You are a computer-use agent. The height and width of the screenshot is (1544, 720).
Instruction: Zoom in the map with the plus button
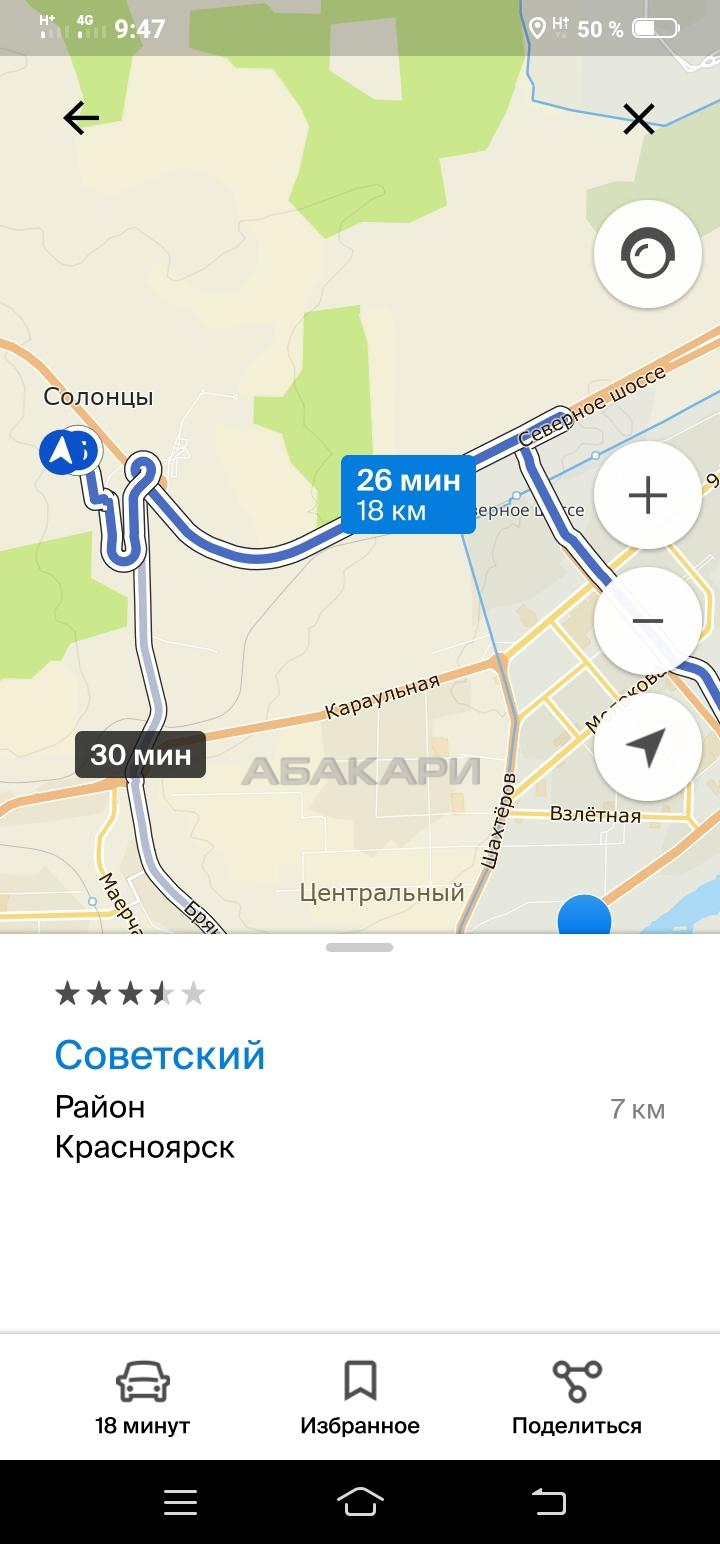click(647, 495)
